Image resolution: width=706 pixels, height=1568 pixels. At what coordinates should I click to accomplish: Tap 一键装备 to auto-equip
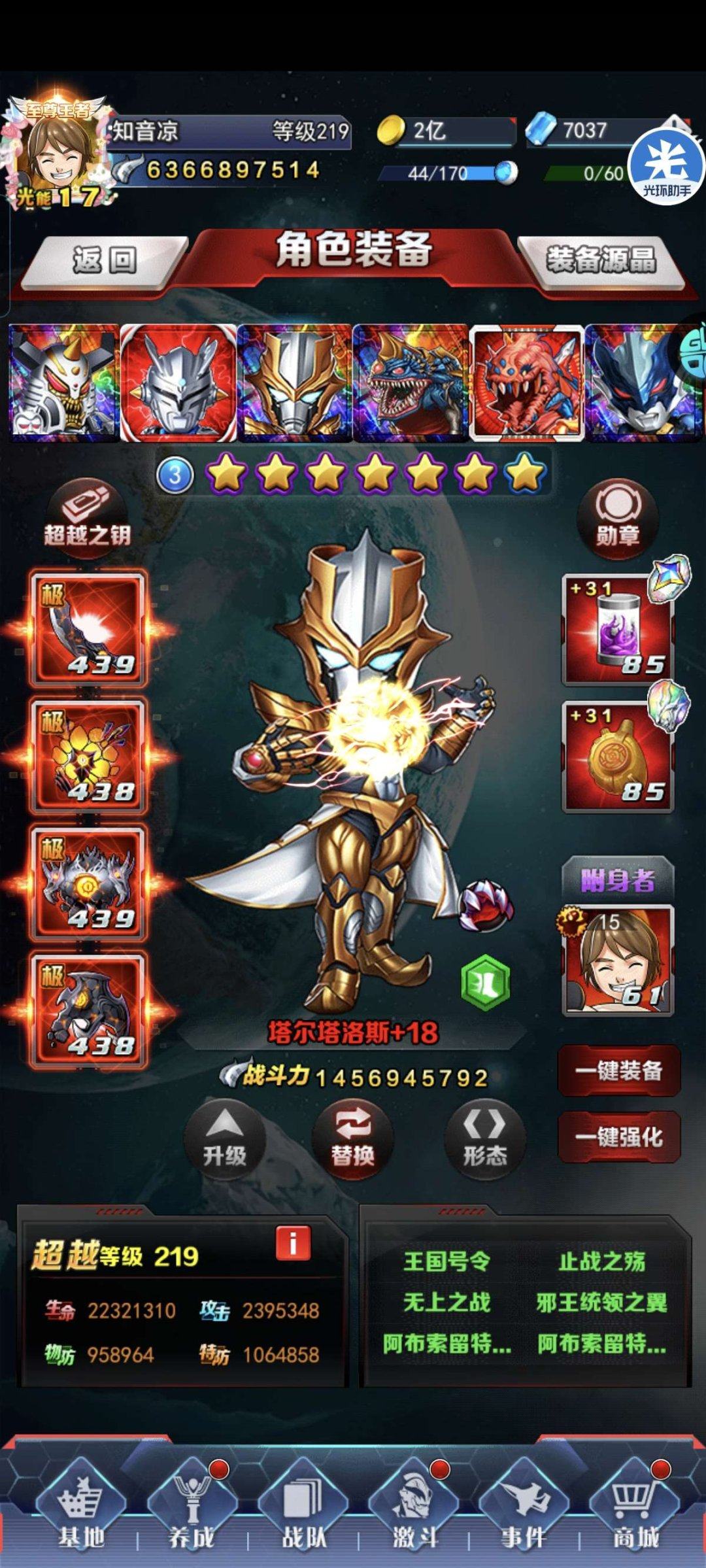618,1071
